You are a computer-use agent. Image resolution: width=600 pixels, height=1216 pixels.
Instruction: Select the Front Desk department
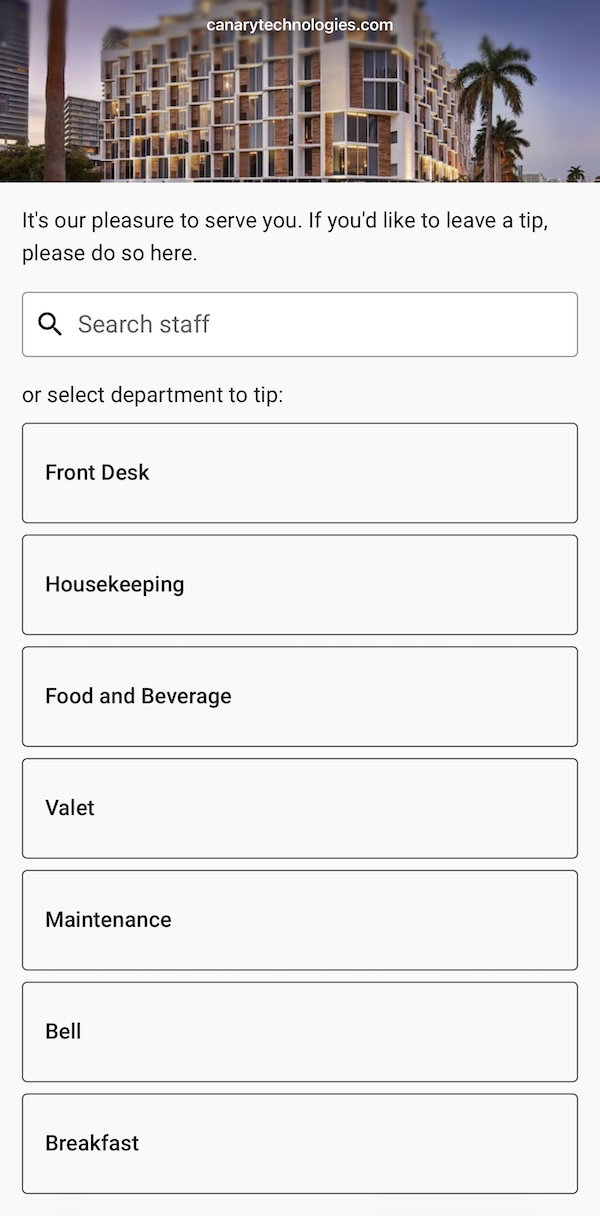tap(300, 473)
